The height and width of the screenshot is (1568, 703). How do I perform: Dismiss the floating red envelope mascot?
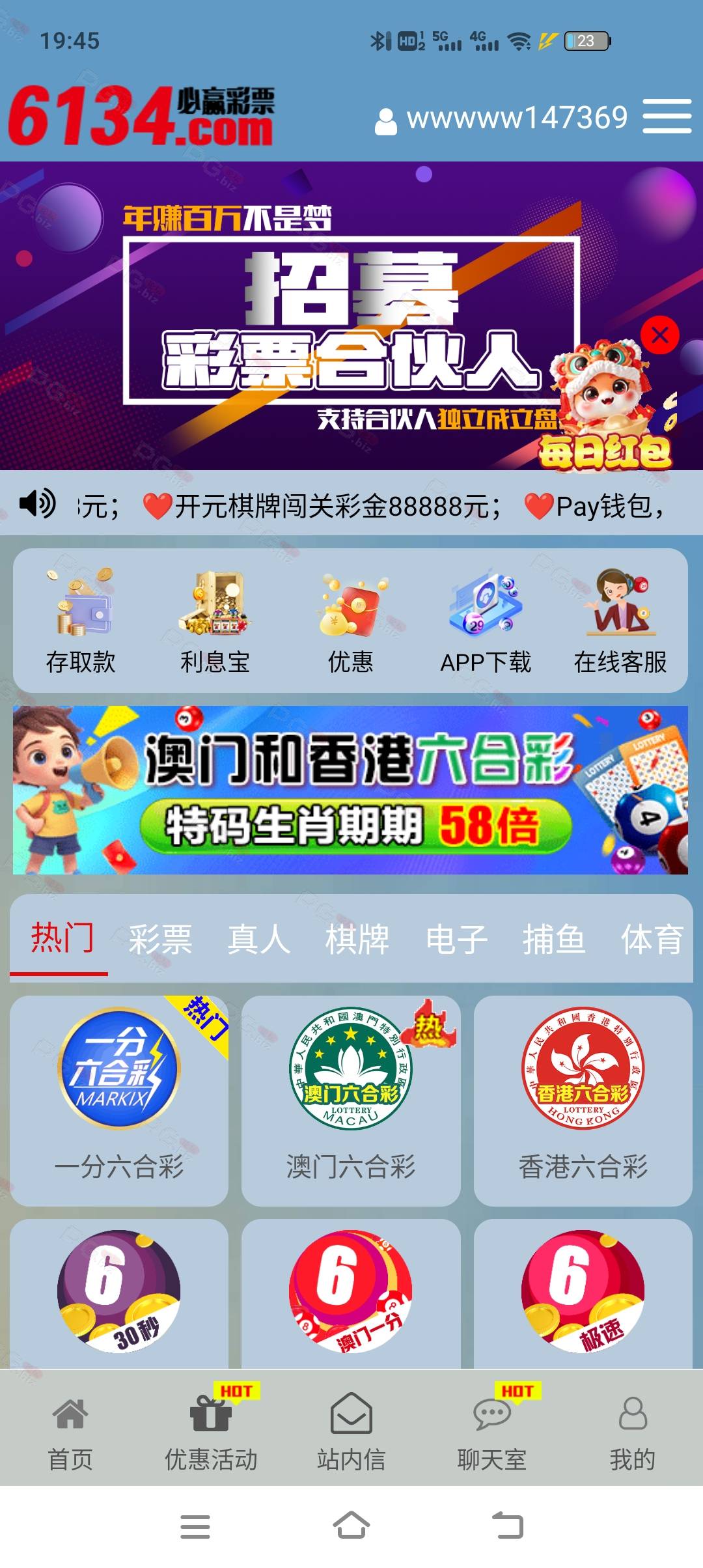pos(659,335)
